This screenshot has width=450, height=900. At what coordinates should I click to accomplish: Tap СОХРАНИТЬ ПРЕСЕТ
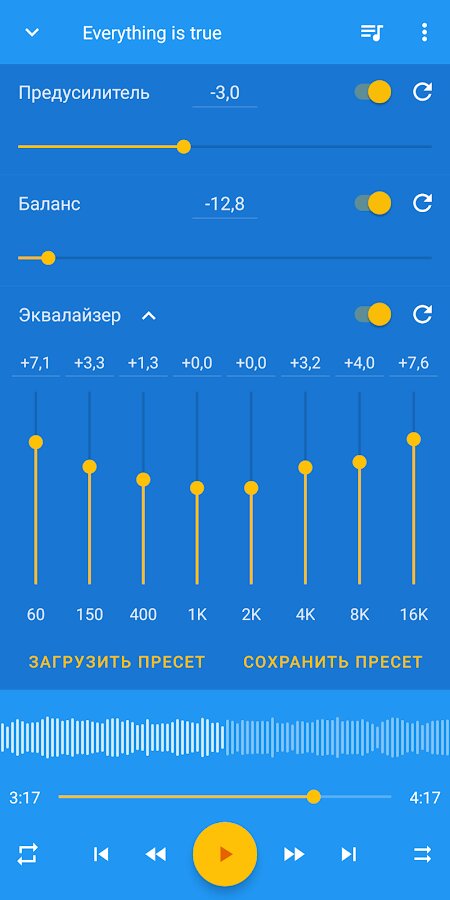coord(333,662)
